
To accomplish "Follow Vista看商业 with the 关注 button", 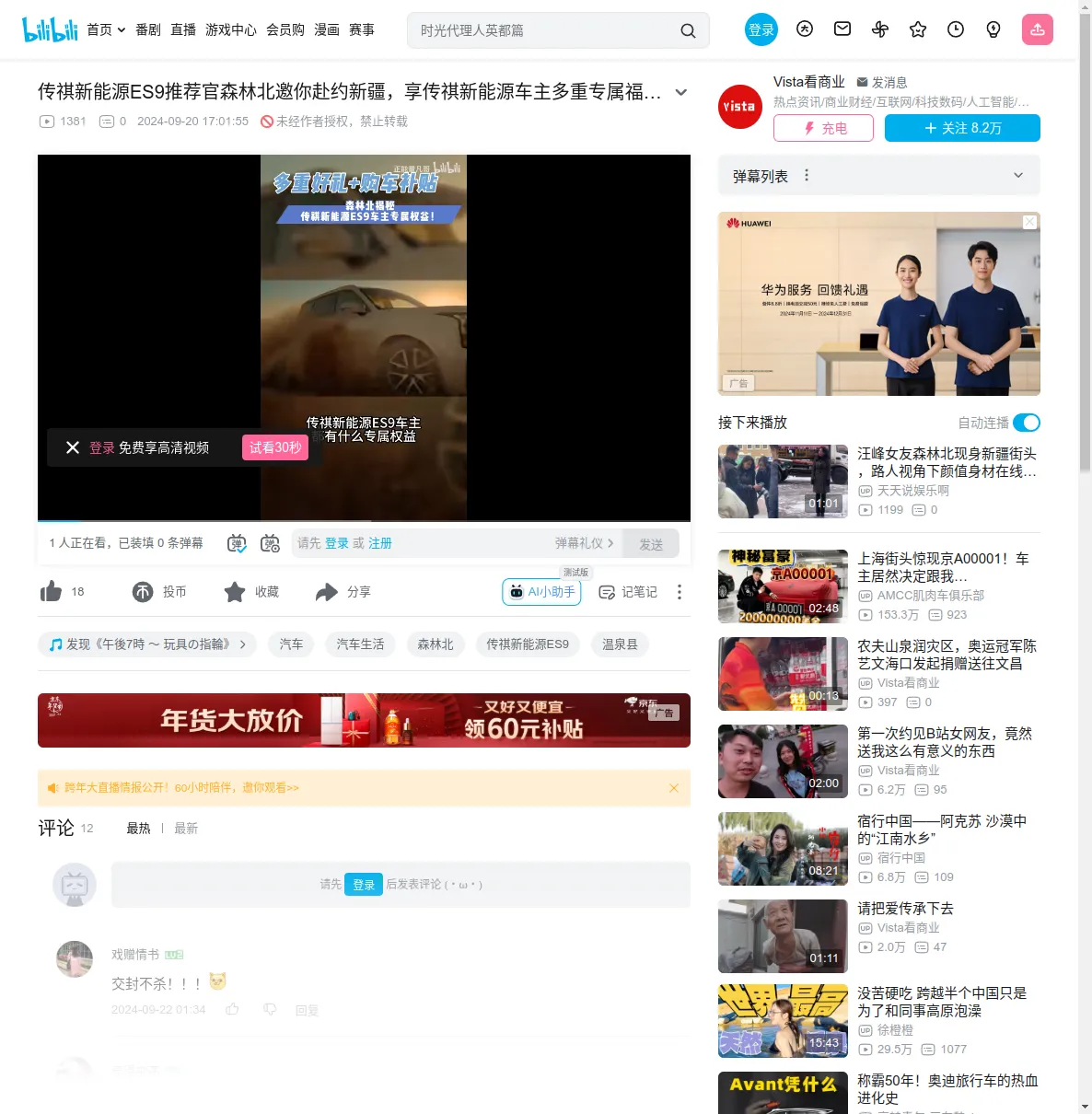I will click(962, 128).
